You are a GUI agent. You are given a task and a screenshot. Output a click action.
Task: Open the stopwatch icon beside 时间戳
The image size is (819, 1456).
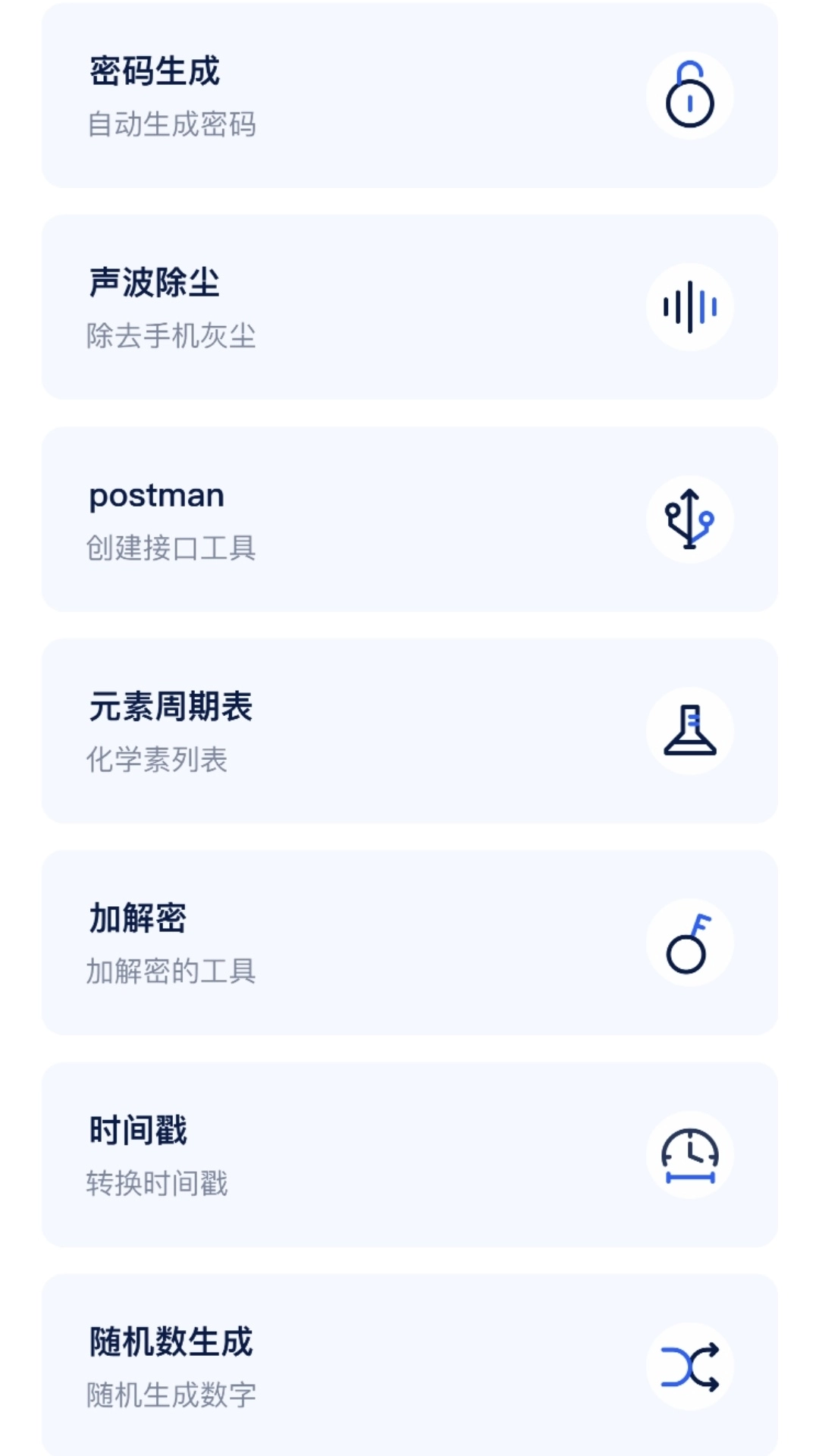690,1155
